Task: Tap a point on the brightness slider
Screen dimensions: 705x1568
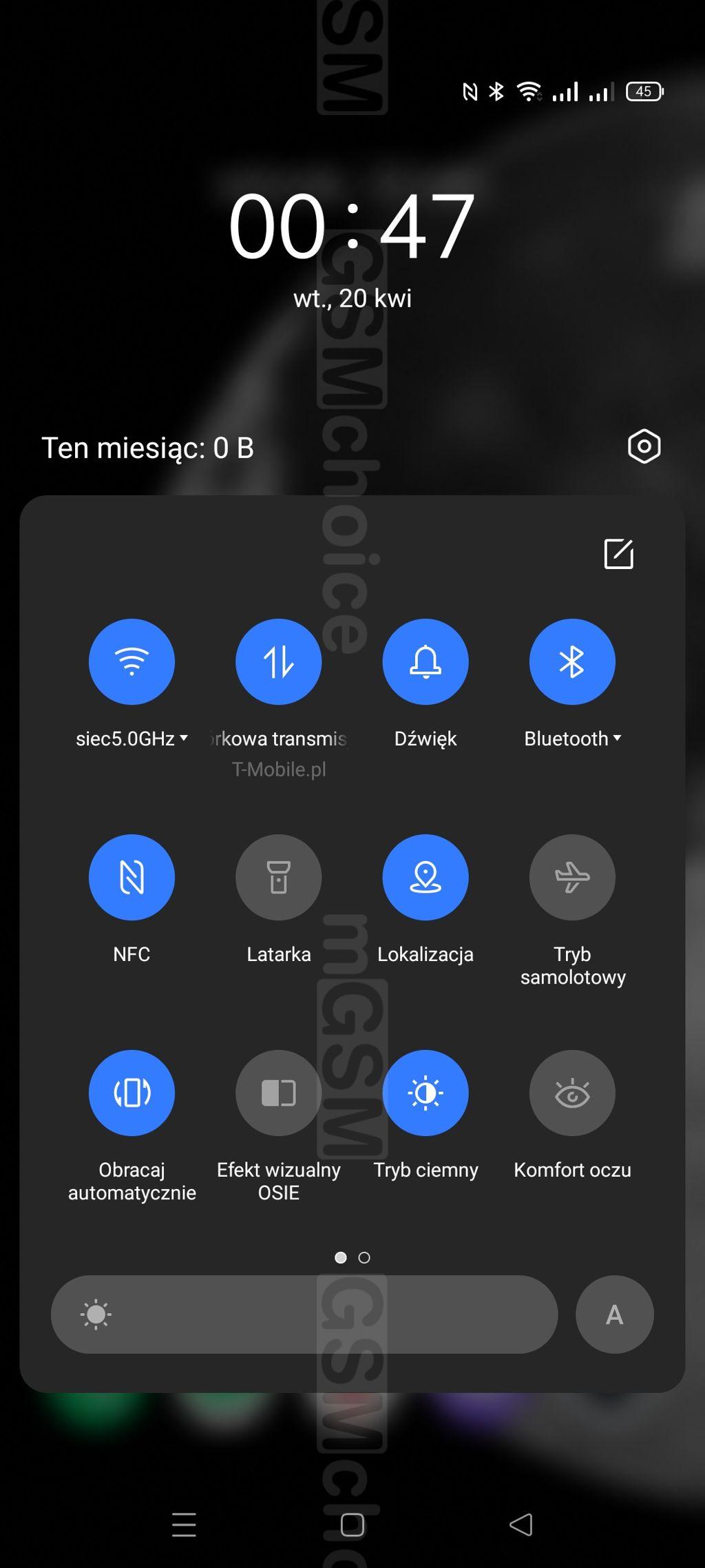Action: coord(304,1314)
